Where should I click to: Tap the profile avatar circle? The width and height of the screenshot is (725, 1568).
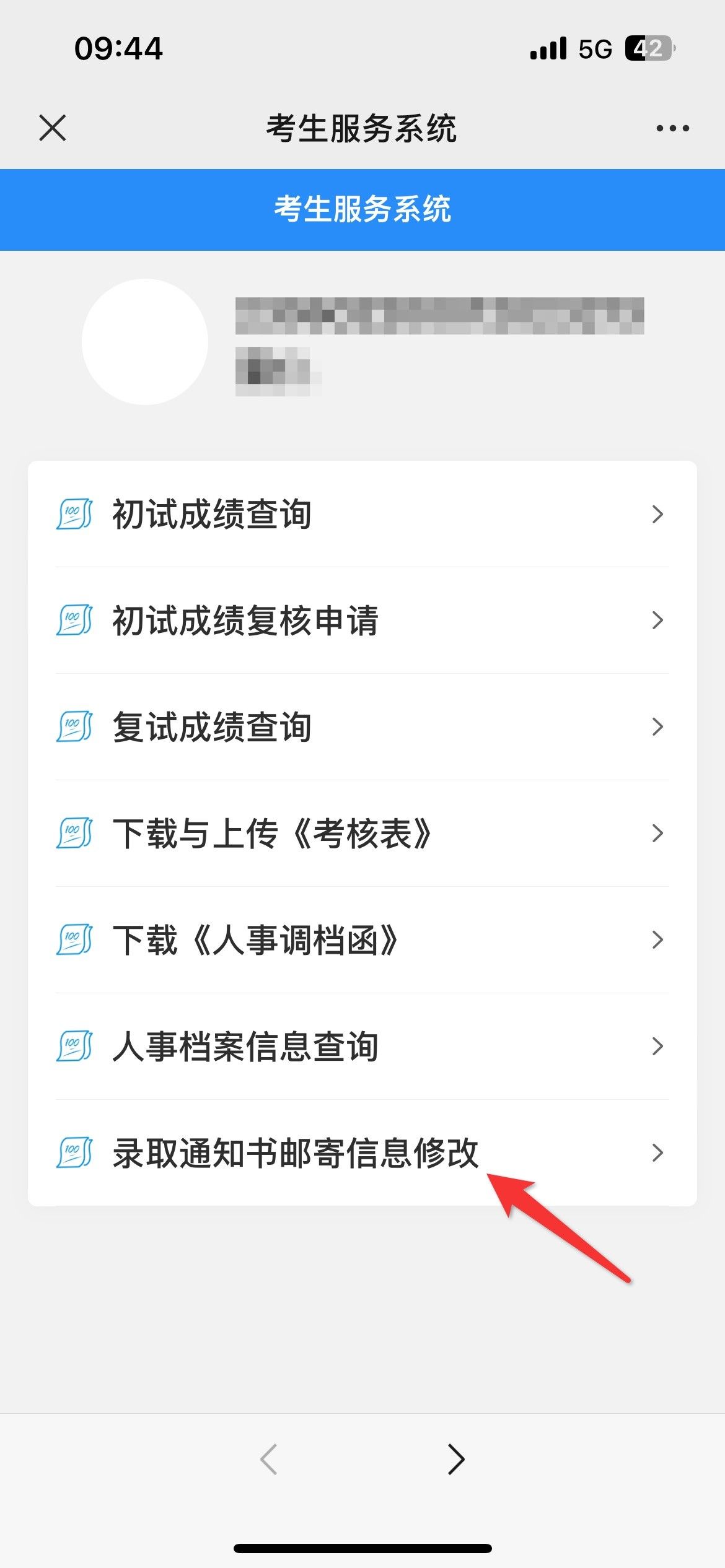(145, 342)
